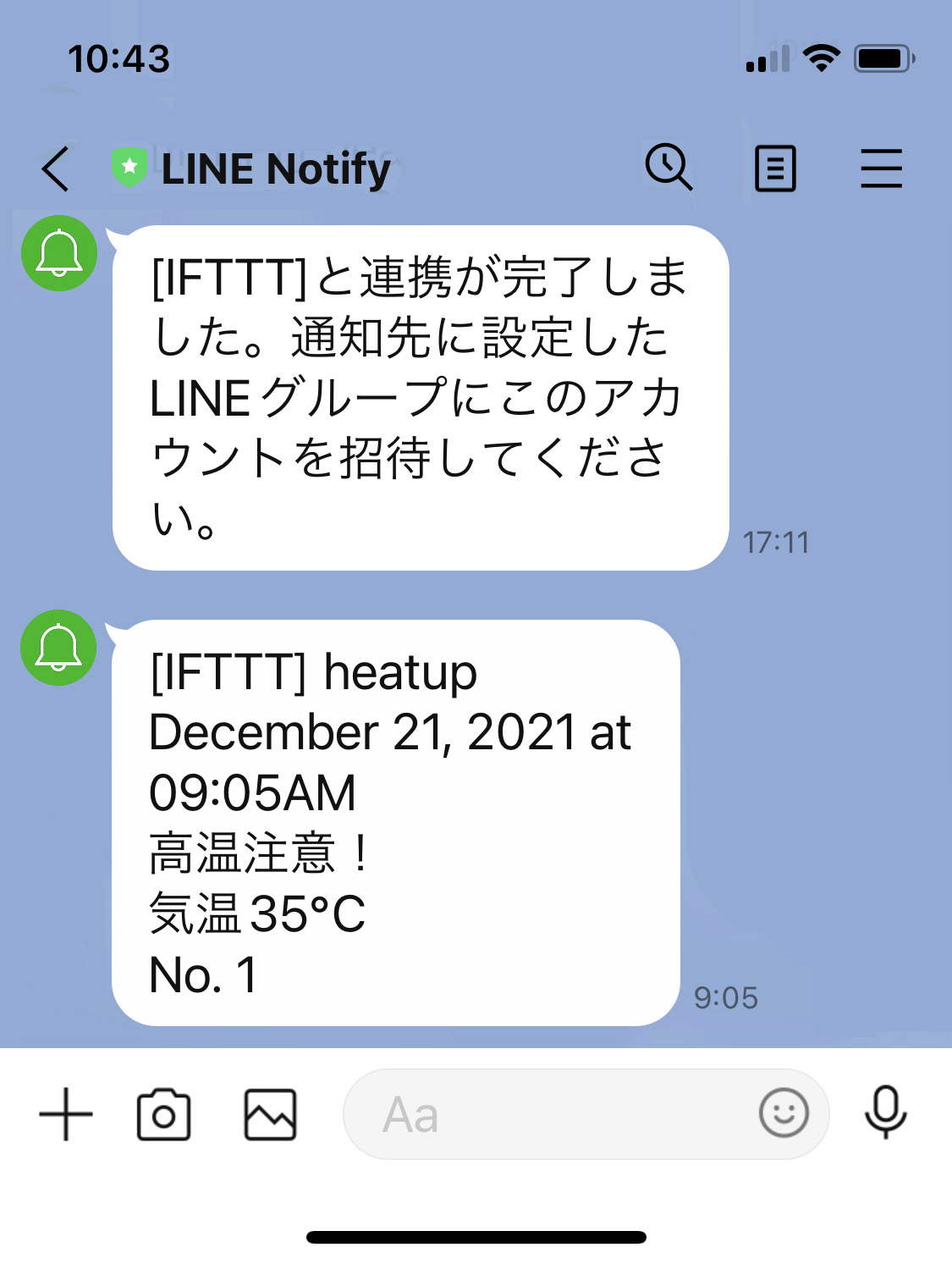The height and width of the screenshot is (1264, 952).
Task: Open LINE Notify avatar beside heatup message
Action: (x=58, y=648)
